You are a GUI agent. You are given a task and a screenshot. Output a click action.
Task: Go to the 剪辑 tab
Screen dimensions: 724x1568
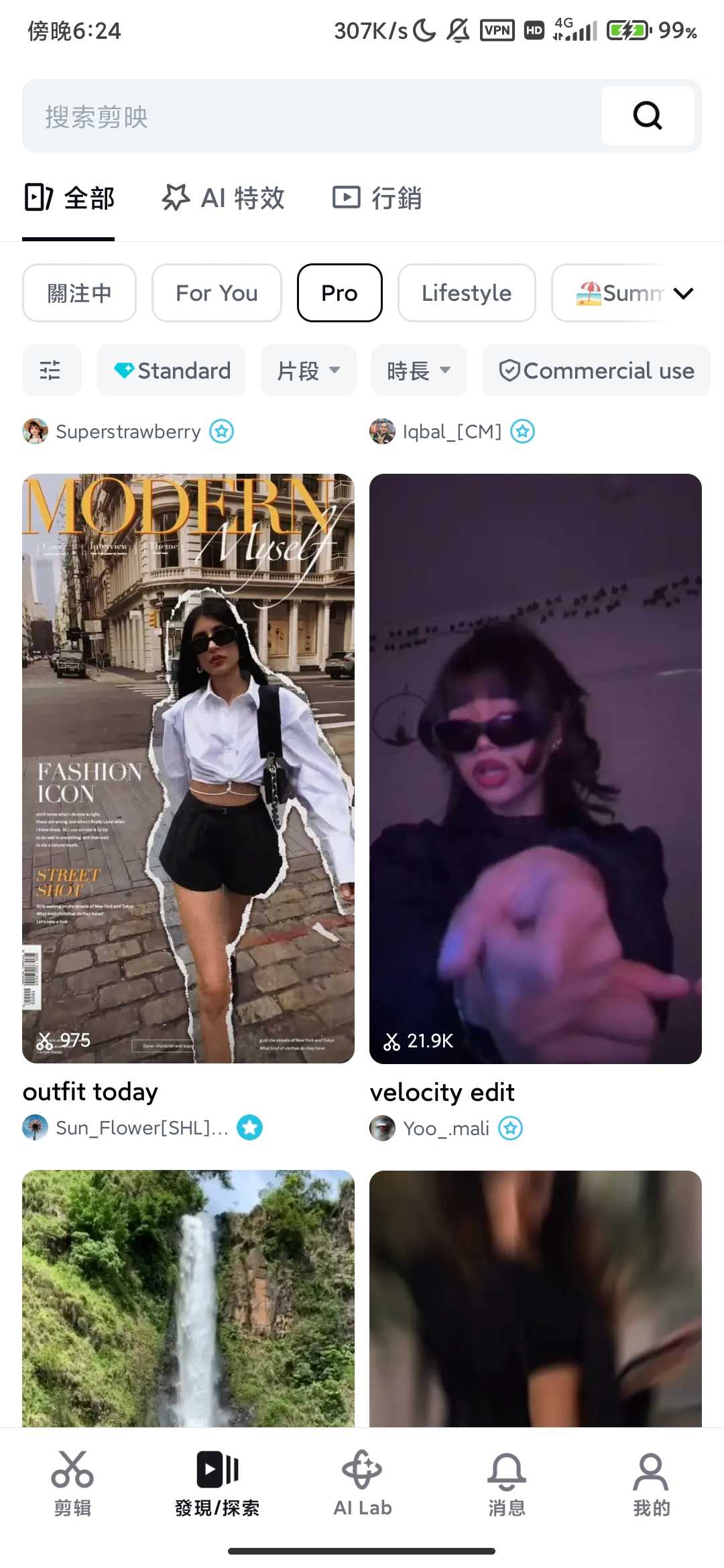tap(72, 1482)
